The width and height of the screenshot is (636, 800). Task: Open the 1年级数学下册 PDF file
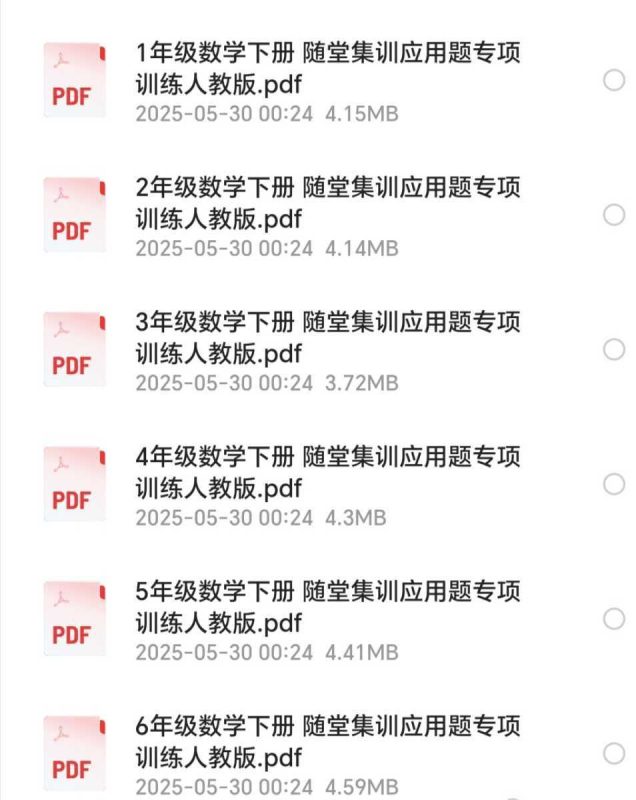[327, 67]
